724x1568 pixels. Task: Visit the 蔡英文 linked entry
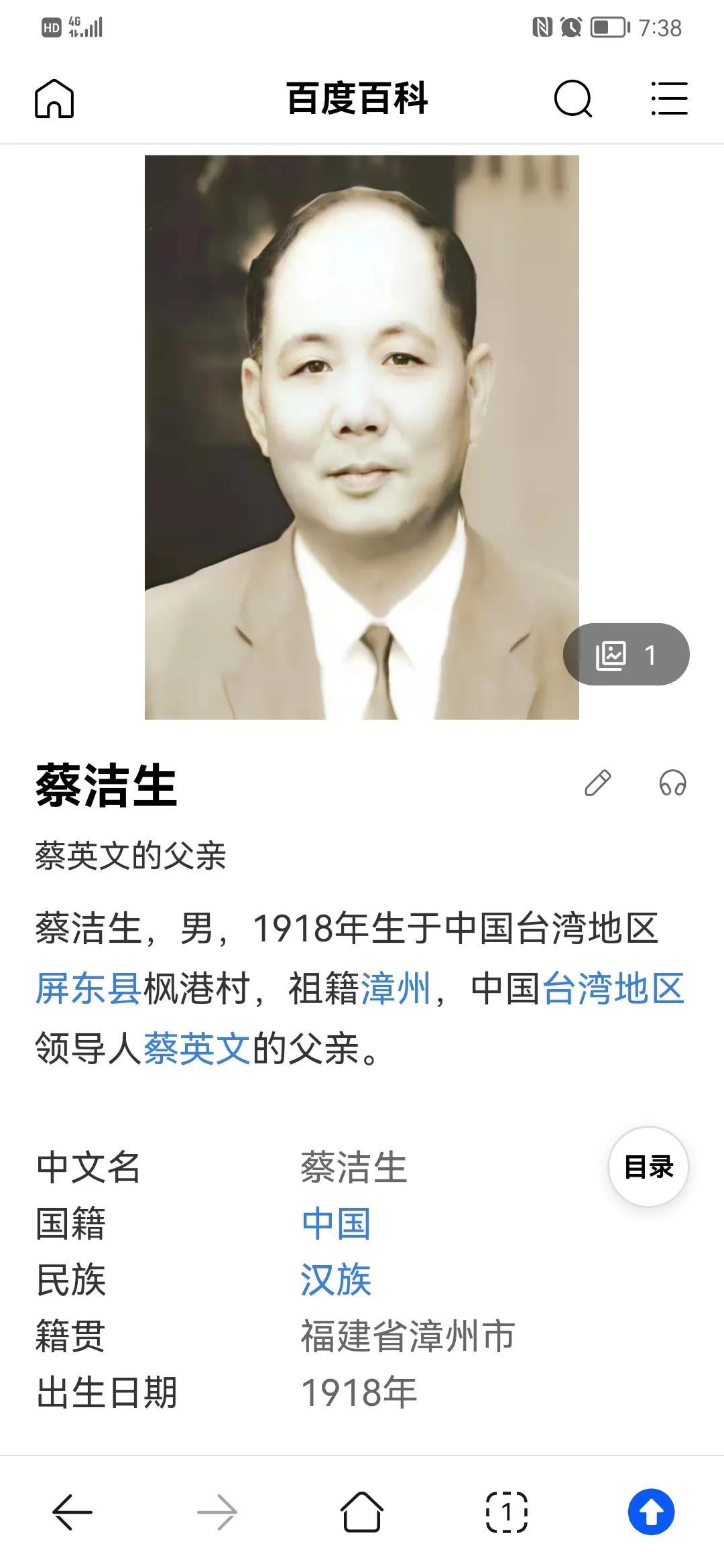point(196,1049)
